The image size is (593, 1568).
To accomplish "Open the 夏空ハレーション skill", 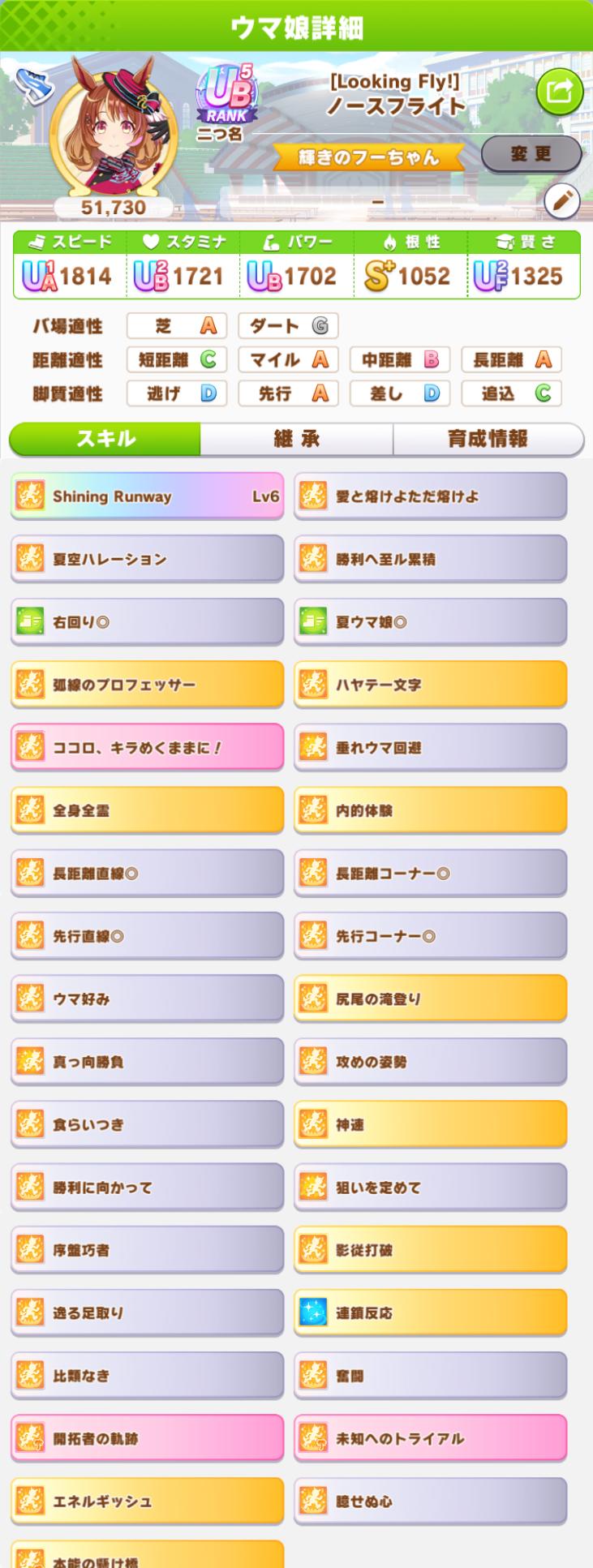I will coord(147,559).
